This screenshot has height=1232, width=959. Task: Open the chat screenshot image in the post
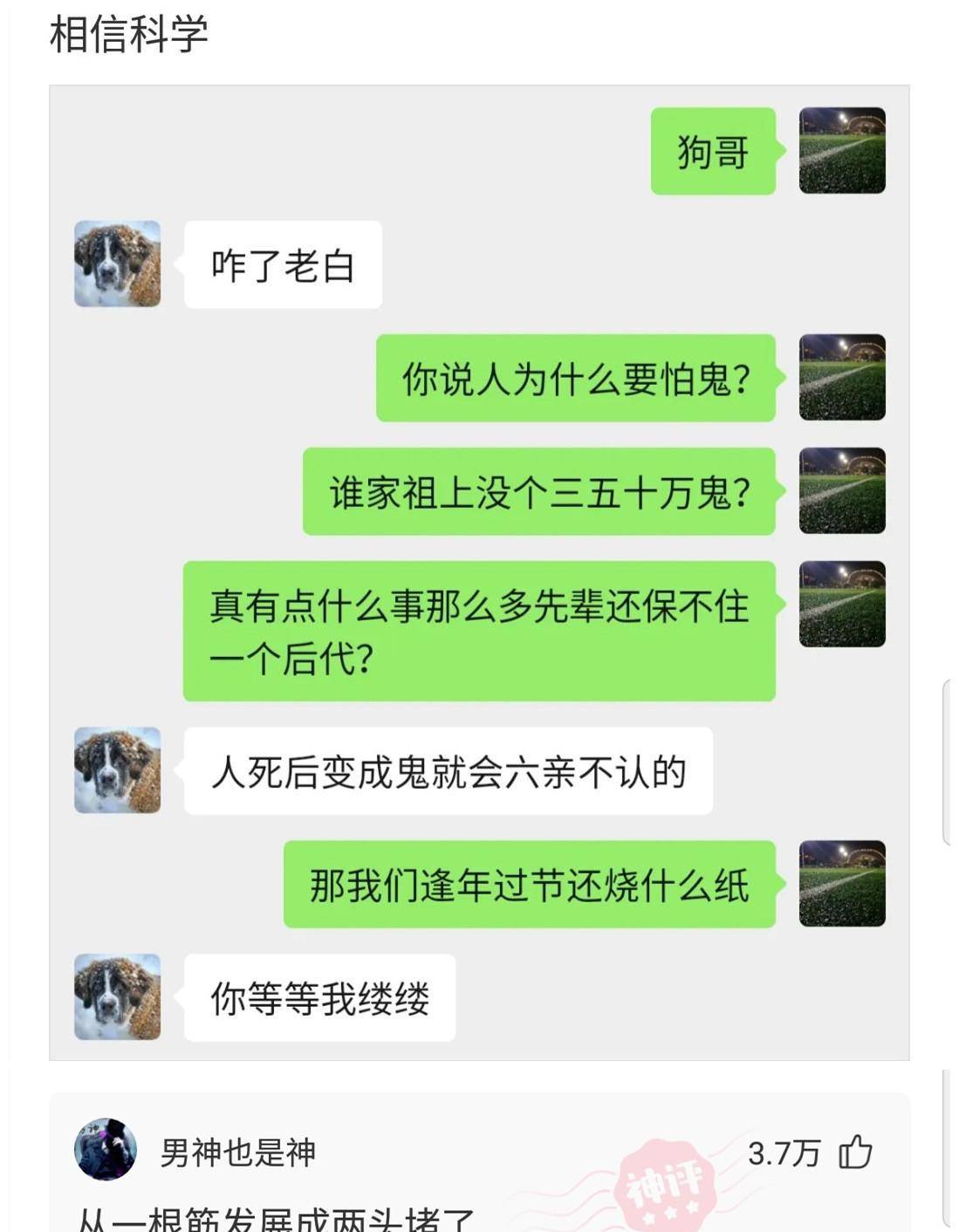coord(479,572)
